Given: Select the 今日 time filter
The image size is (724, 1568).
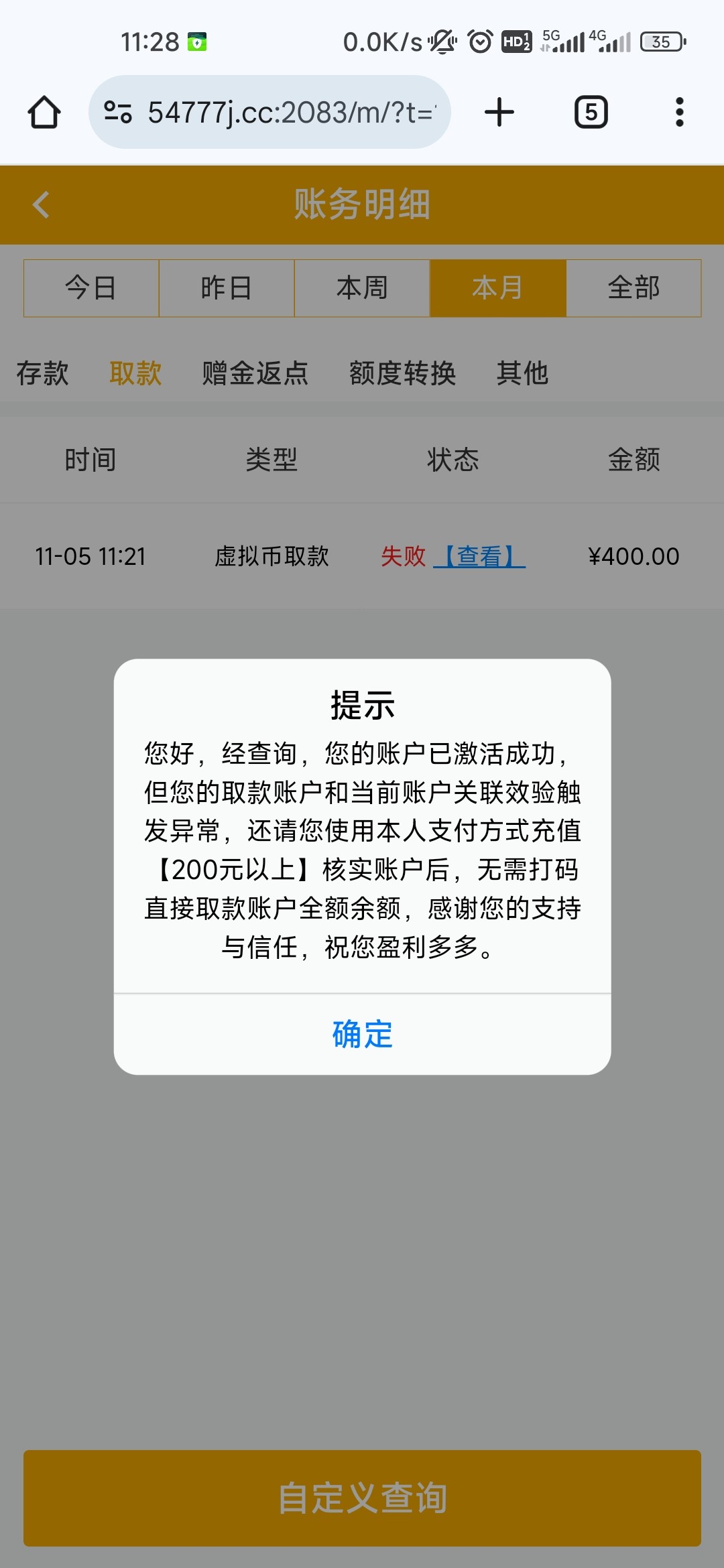Looking at the screenshot, I should (91, 288).
